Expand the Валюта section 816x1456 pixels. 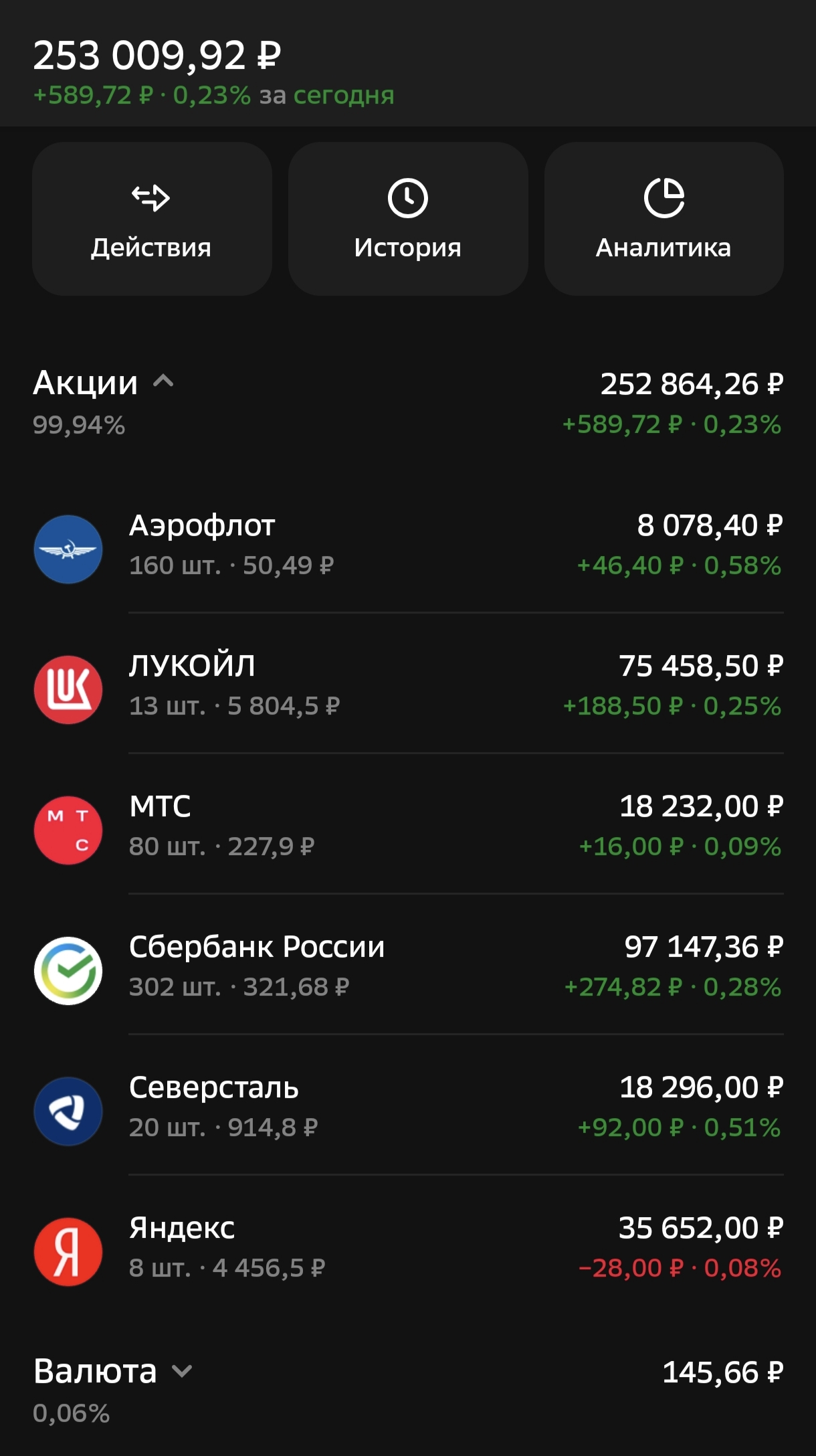click(182, 1372)
